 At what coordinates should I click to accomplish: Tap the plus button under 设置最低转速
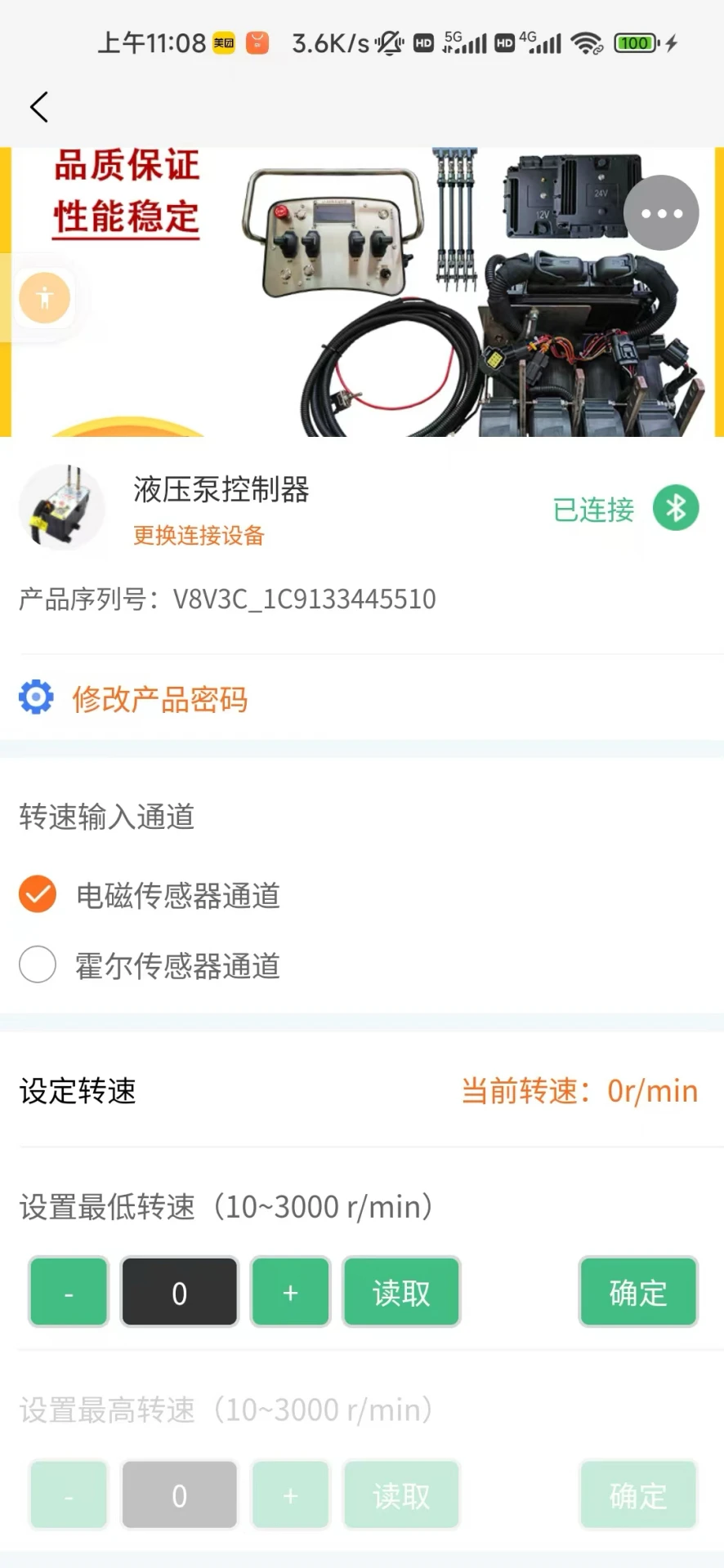click(x=290, y=1291)
